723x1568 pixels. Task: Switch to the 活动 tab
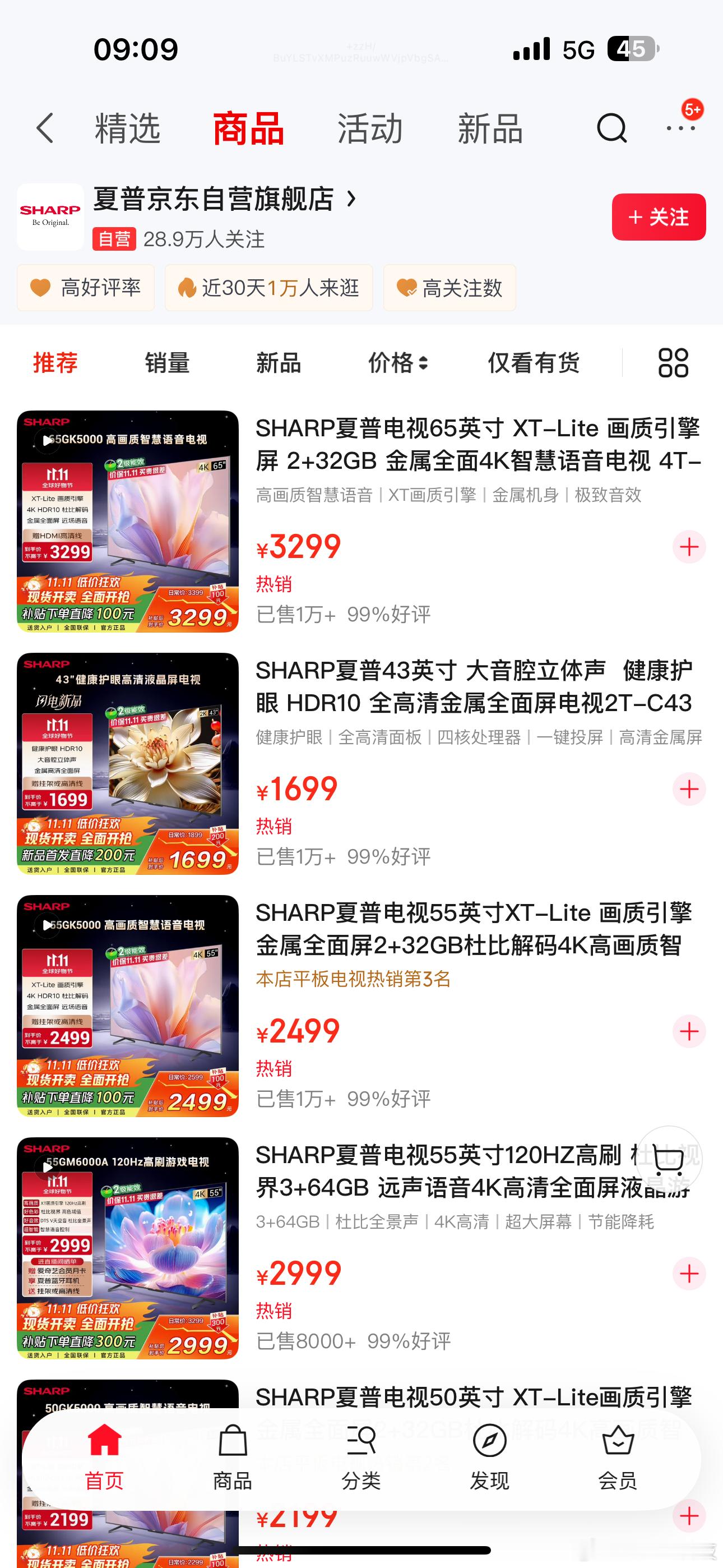coord(370,128)
